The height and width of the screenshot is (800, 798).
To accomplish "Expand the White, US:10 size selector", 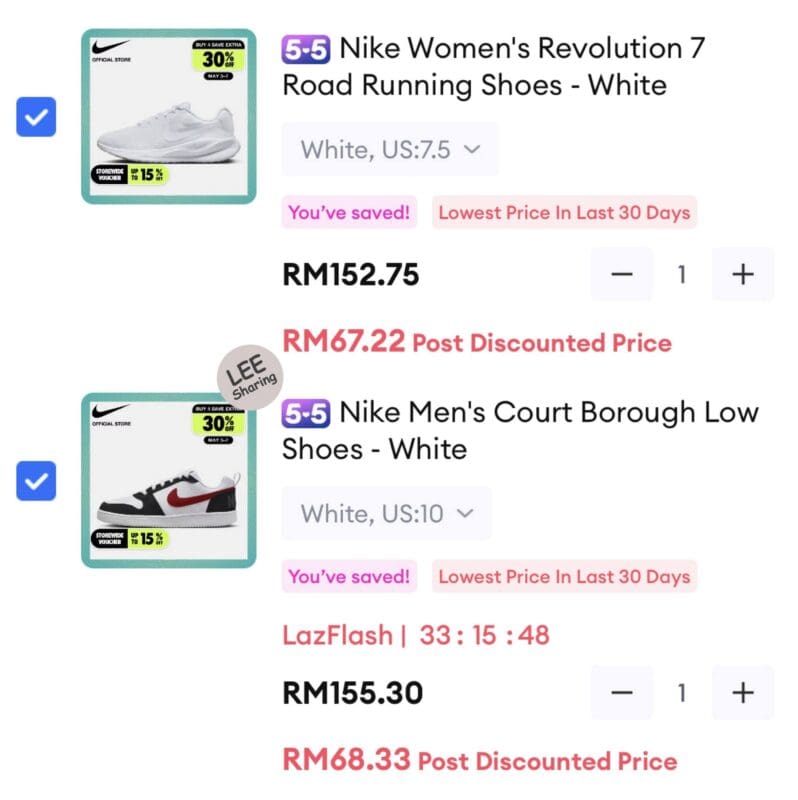I will click(386, 514).
